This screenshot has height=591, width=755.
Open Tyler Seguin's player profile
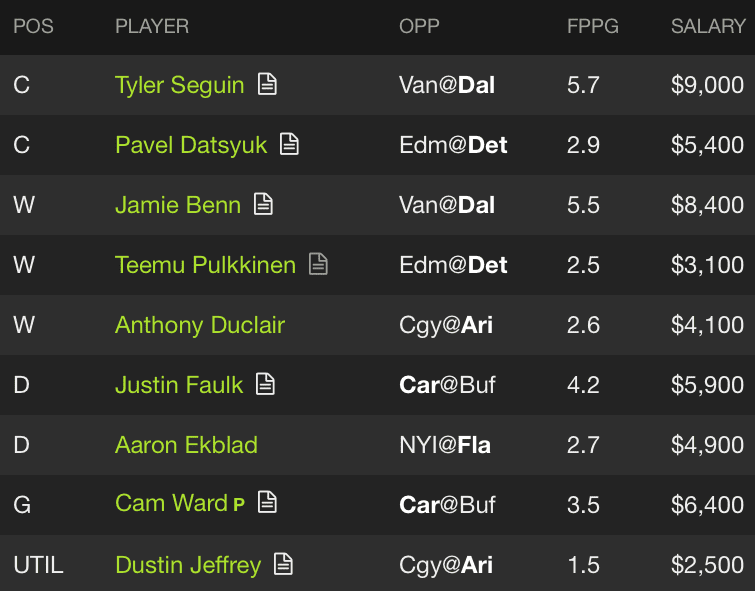pyautogui.click(x=179, y=85)
